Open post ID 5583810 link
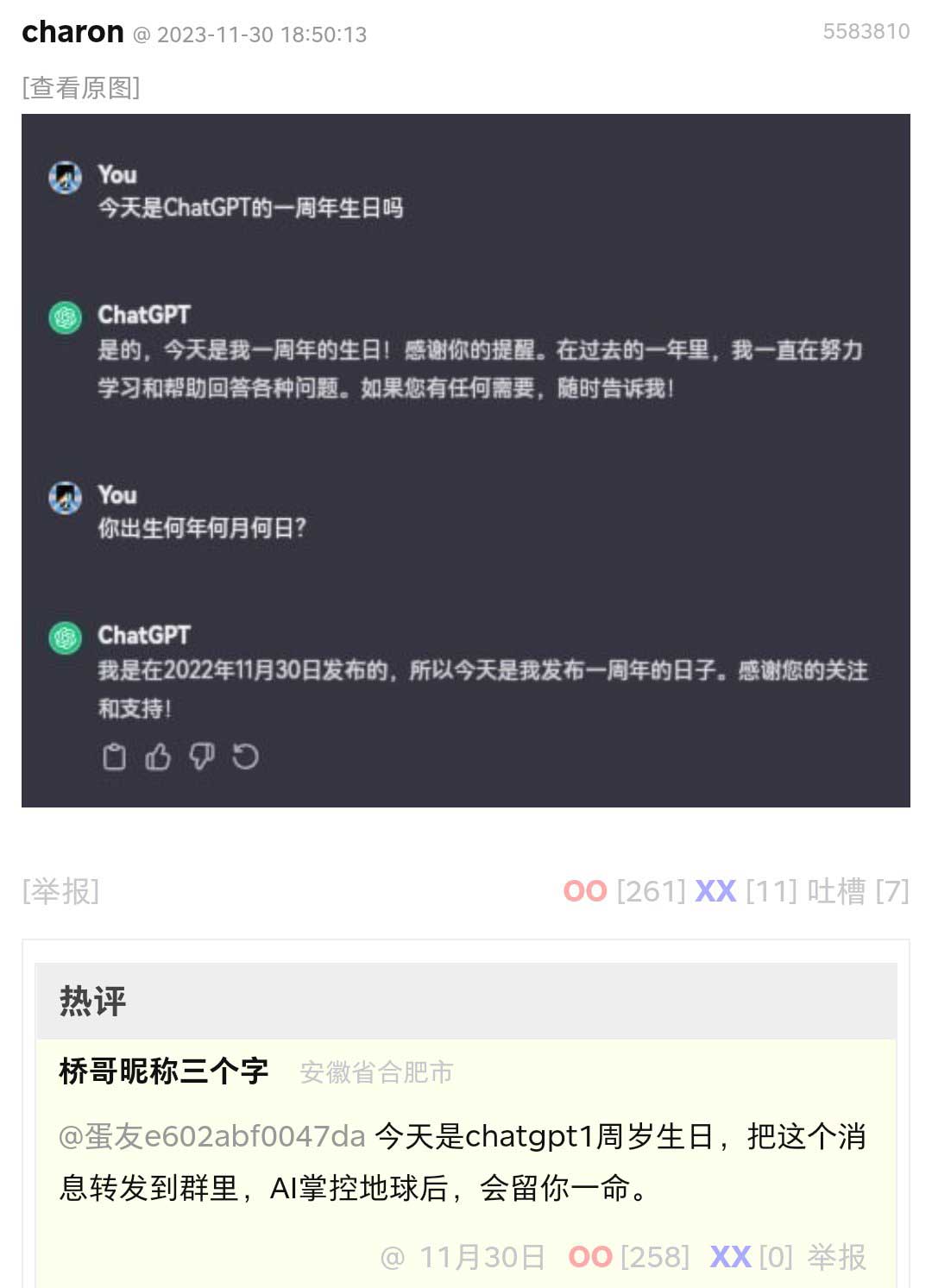The image size is (932, 1288). coord(866,32)
